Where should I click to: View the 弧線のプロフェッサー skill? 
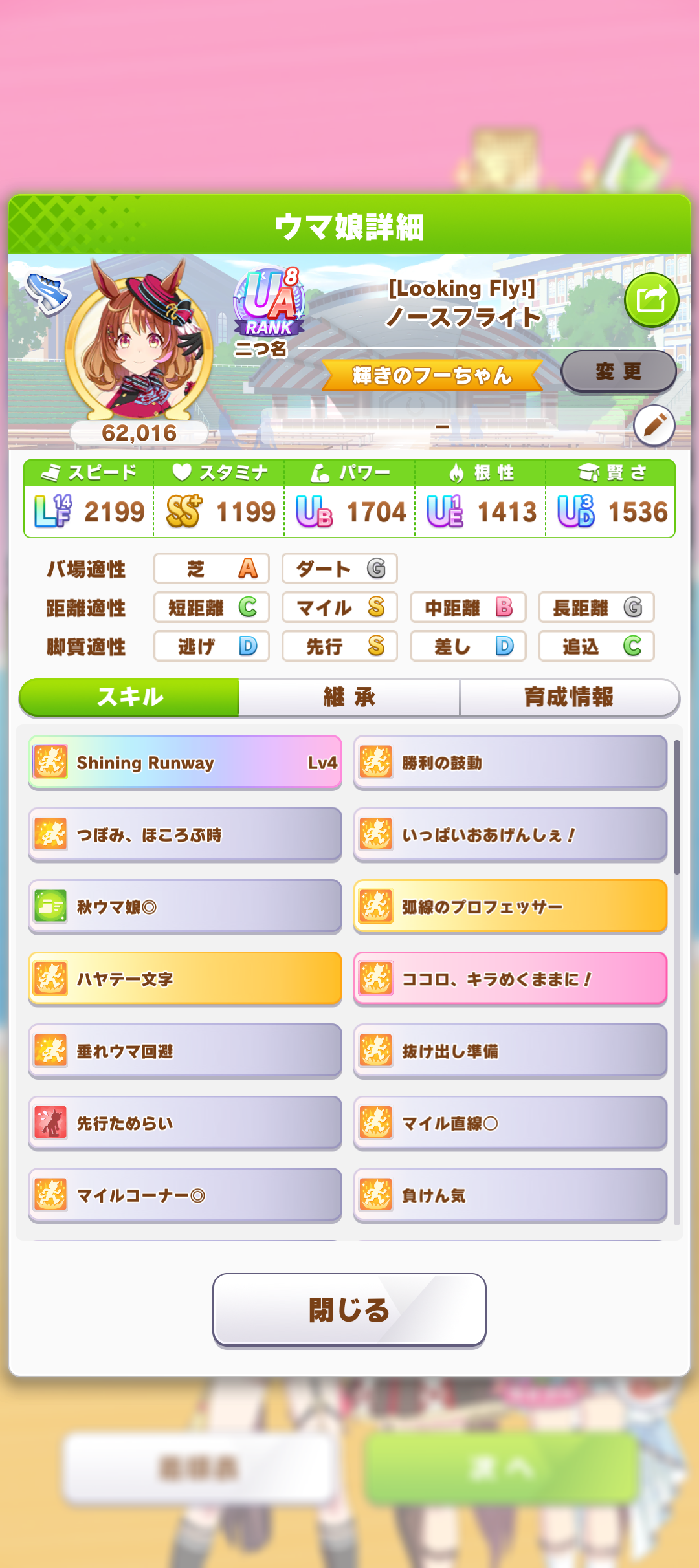click(510, 907)
